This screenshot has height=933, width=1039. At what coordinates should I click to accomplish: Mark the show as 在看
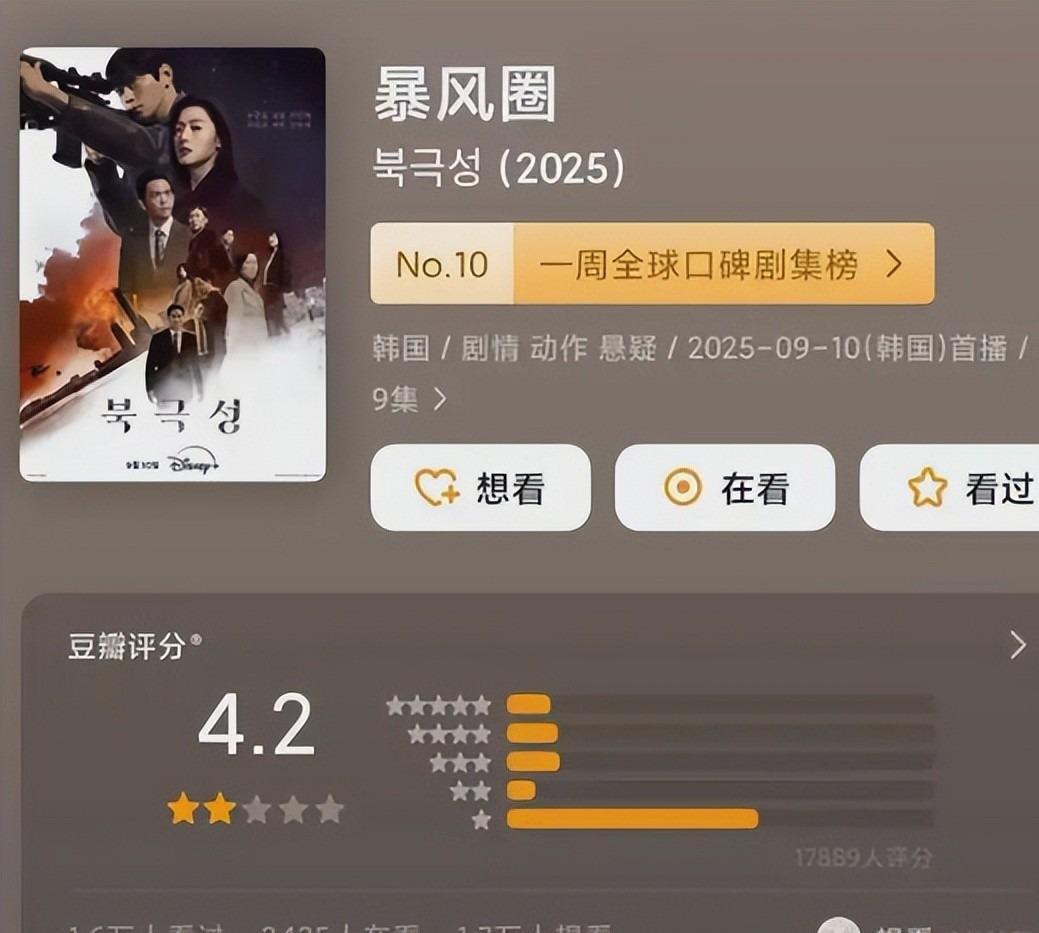[724, 488]
